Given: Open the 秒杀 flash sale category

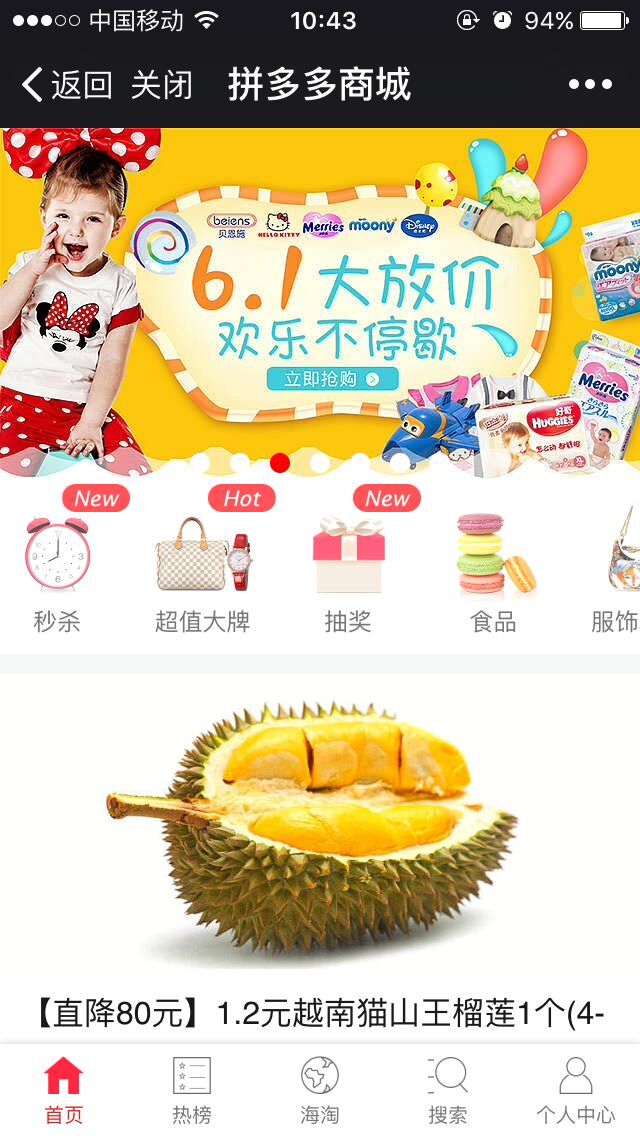Looking at the screenshot, I should [x=57, y=570].
